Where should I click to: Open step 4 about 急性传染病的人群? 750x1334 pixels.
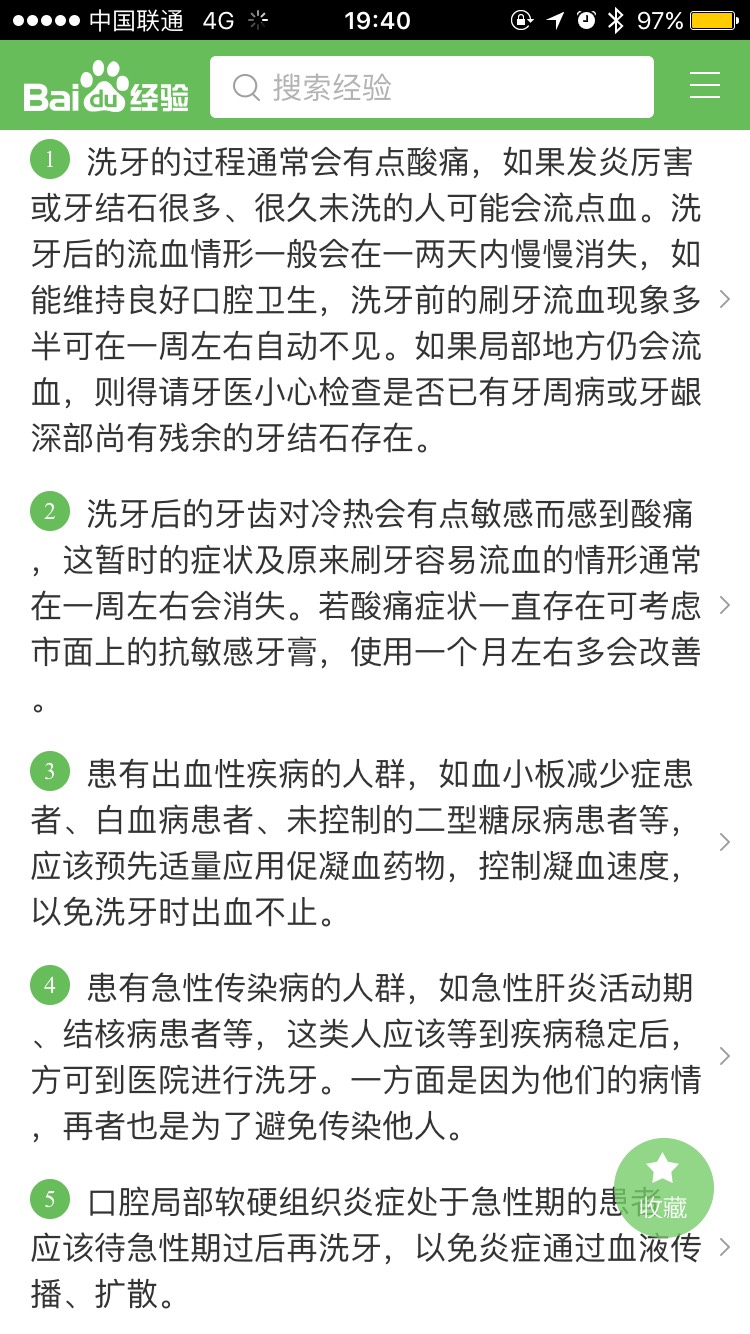370,1057
